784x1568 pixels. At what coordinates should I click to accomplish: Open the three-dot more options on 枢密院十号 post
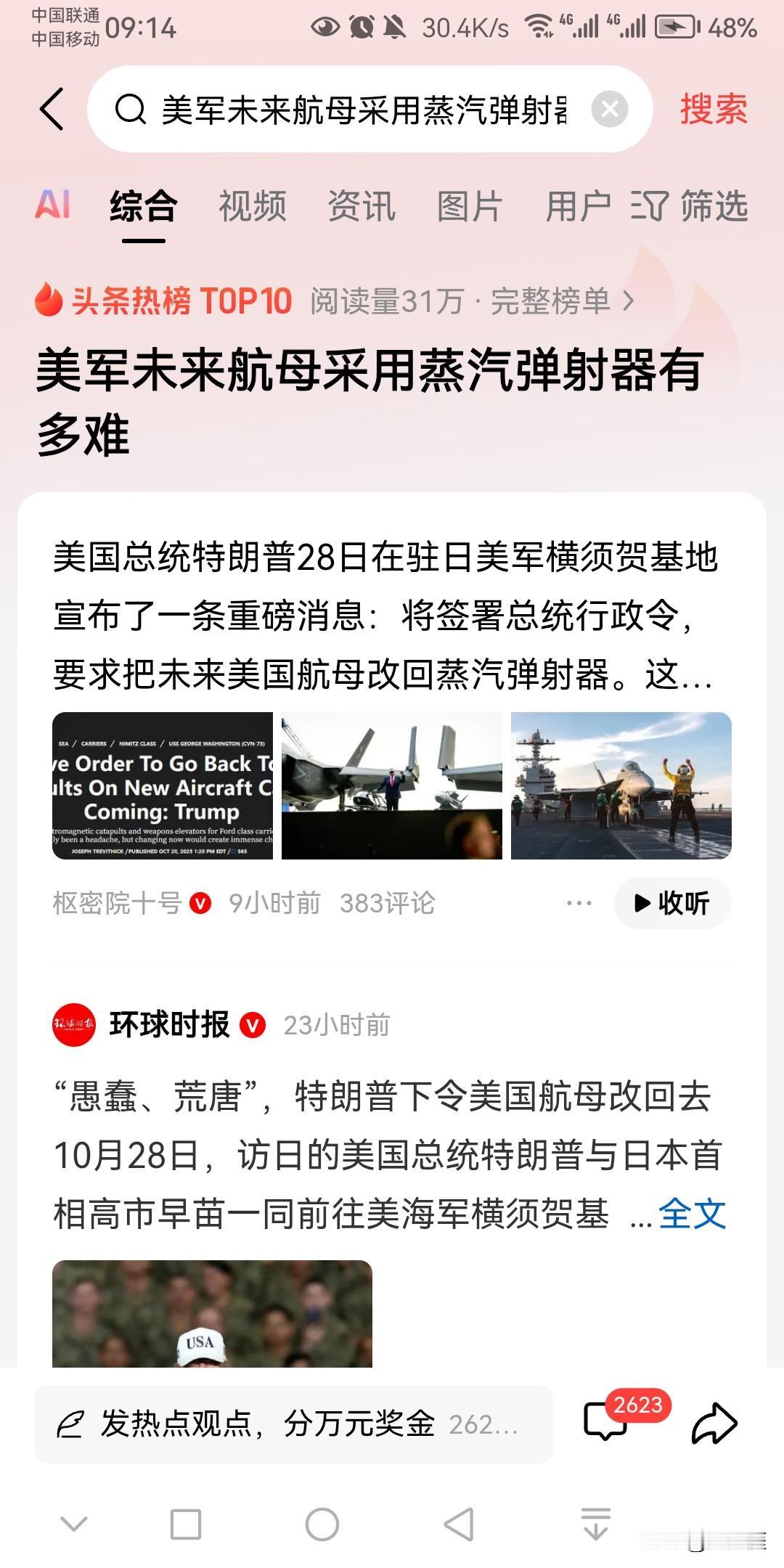577,902
